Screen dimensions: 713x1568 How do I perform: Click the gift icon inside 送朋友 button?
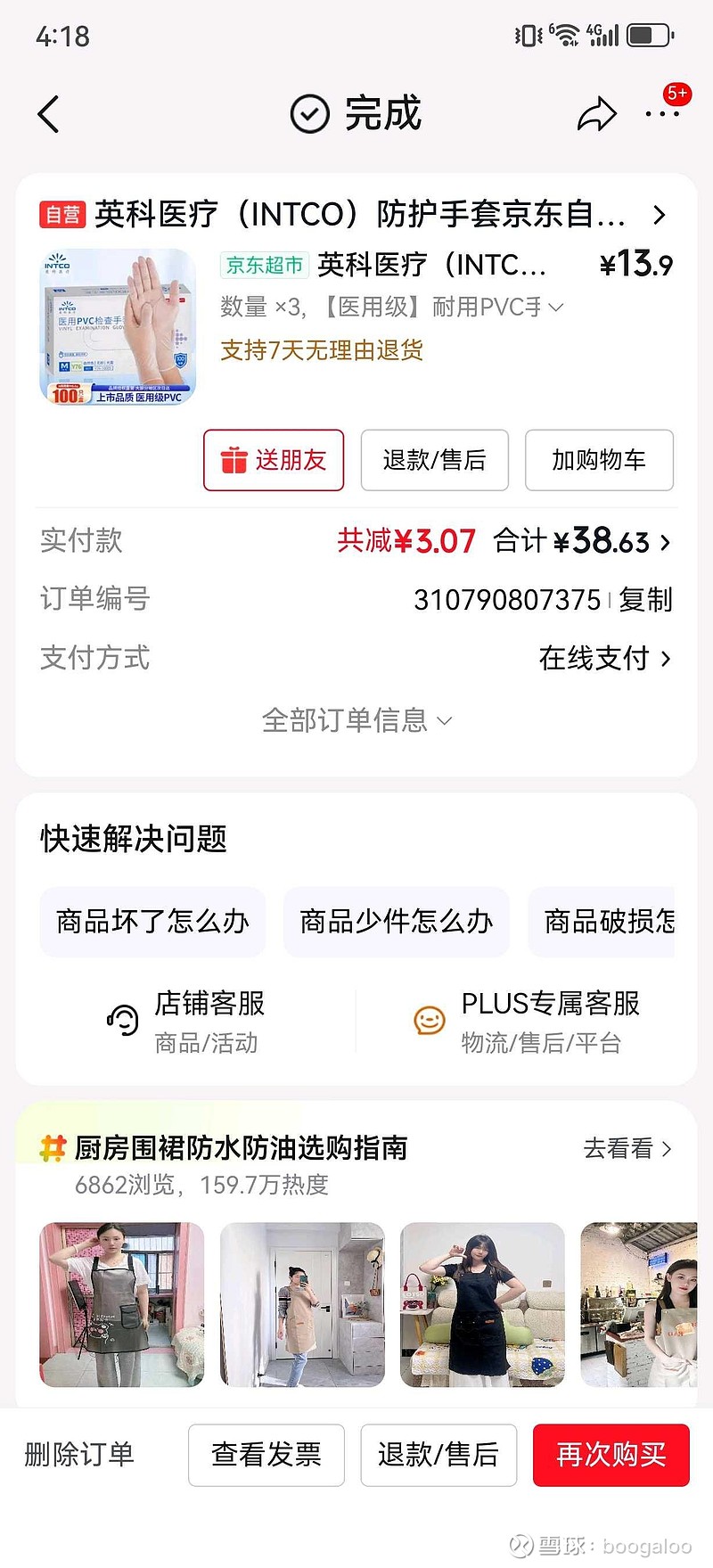(234, 460)
